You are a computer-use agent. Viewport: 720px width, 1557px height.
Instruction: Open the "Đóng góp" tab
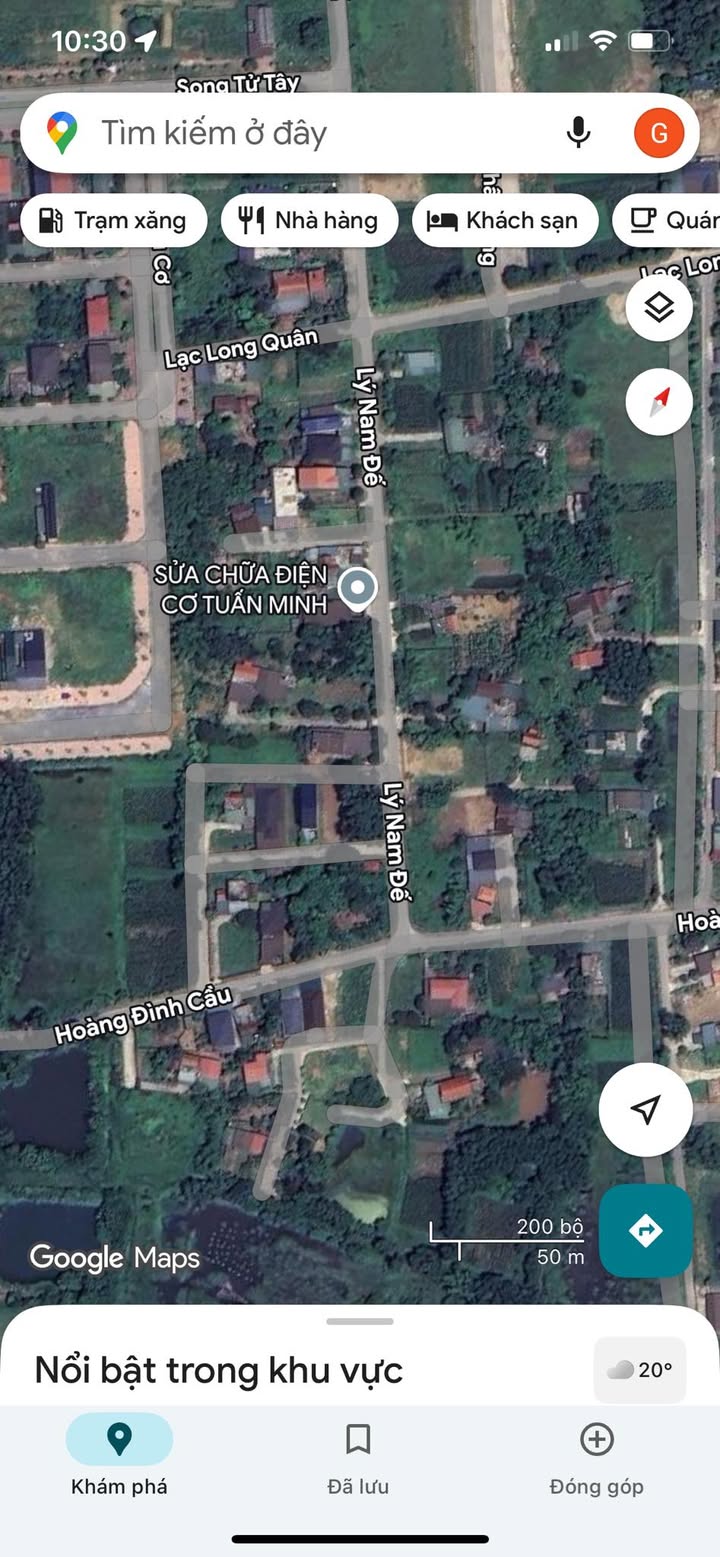tap(597, 1455)
